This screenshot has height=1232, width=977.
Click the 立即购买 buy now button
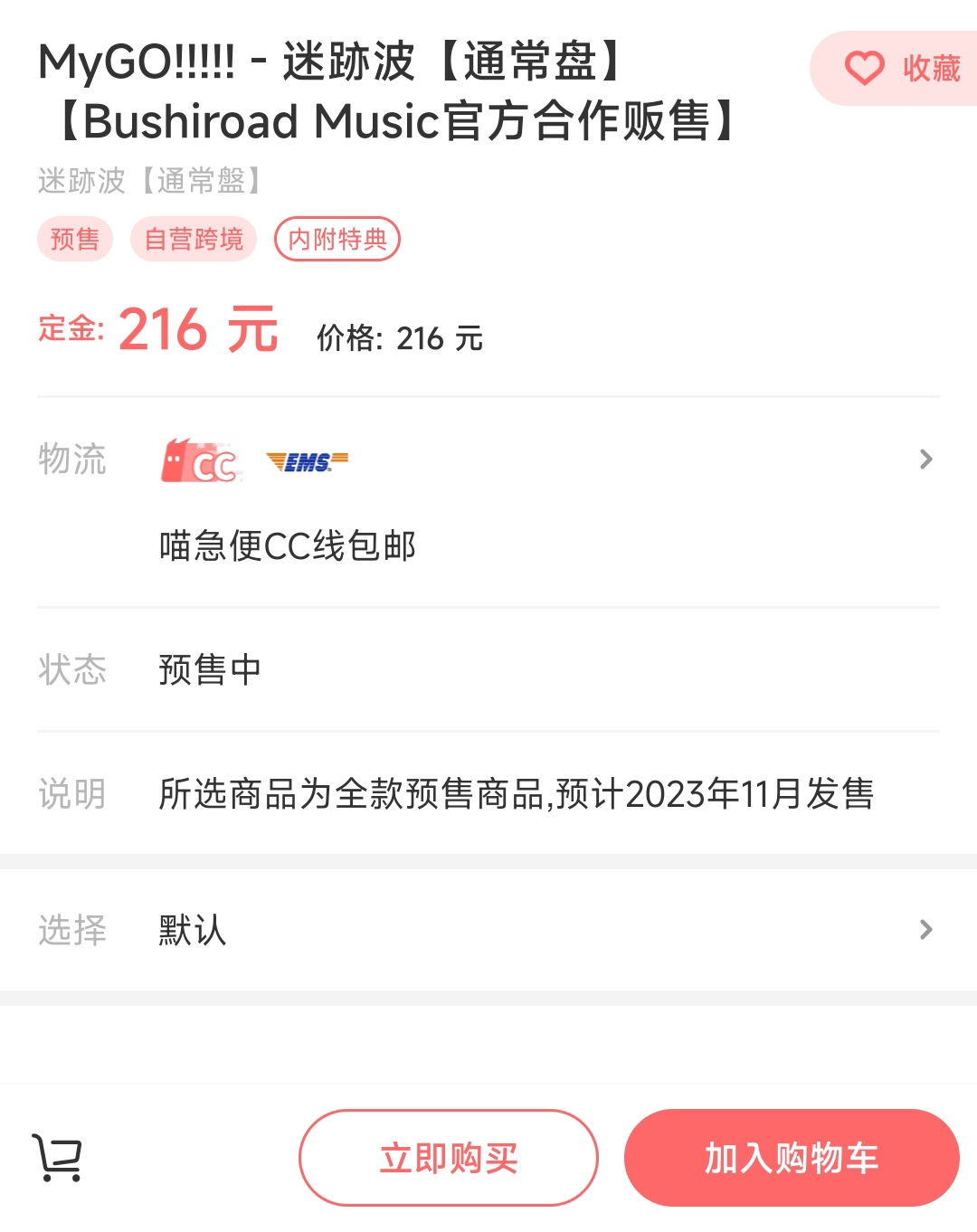tap(448, 1158)
